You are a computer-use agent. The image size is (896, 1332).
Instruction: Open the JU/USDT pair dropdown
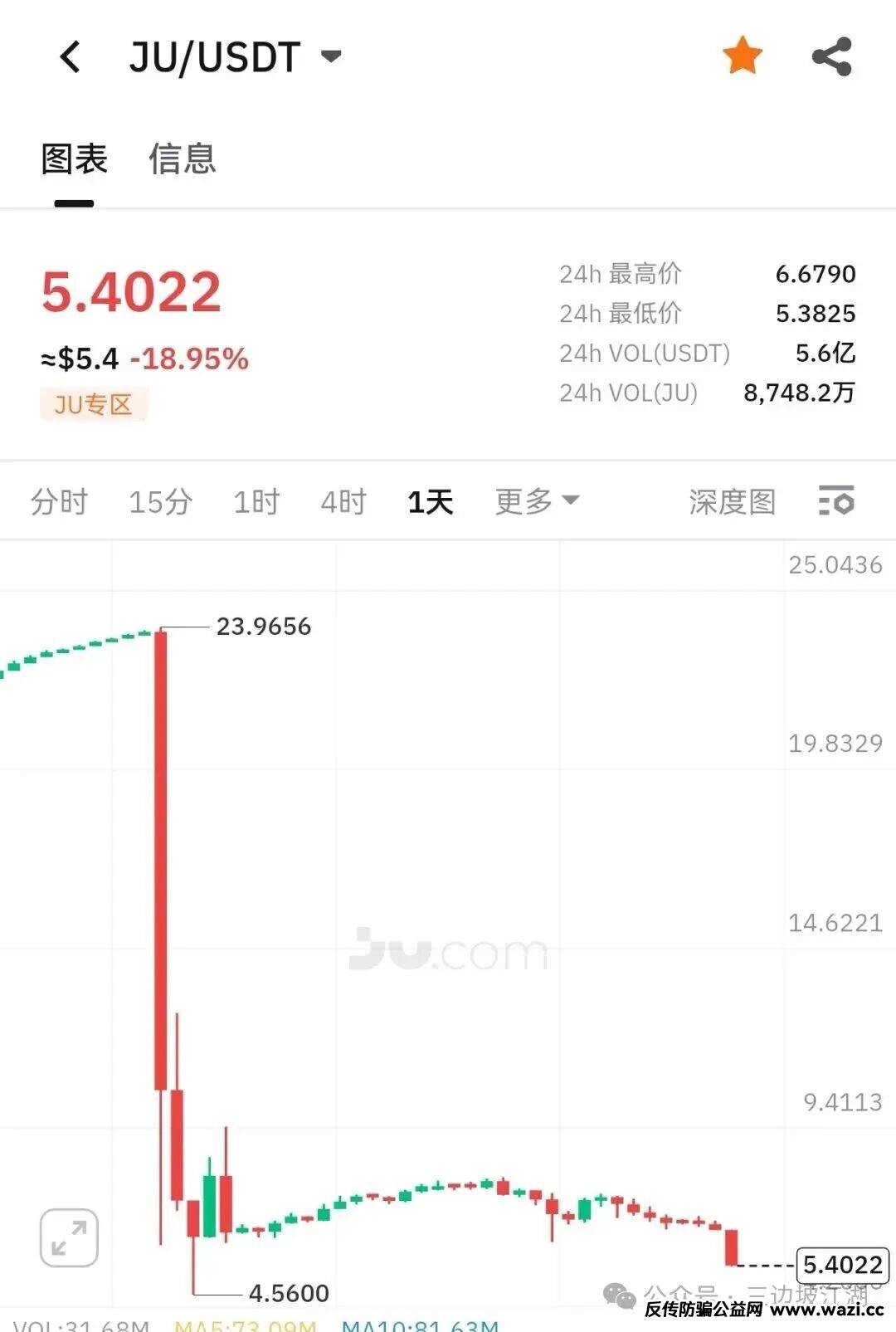point(236,57)
